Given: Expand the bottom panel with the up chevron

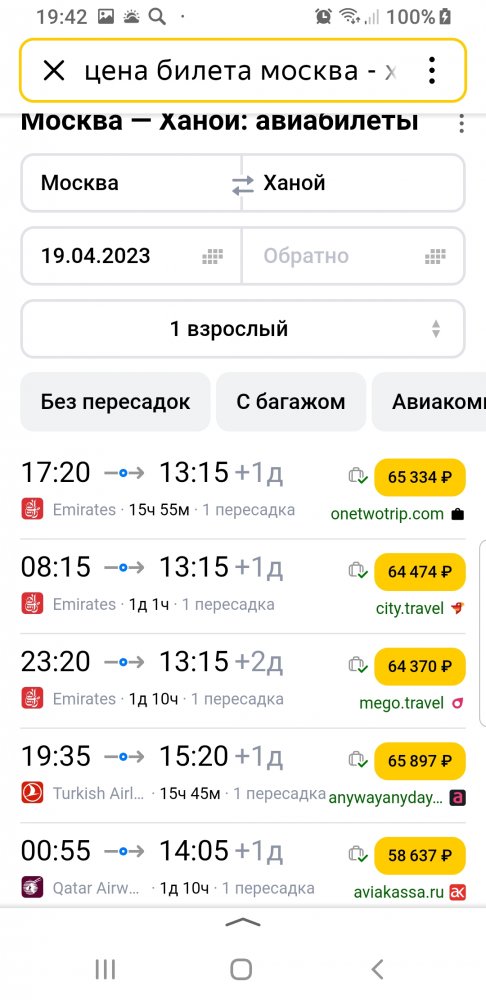Looking at the screenshot, I should [243, 922].
